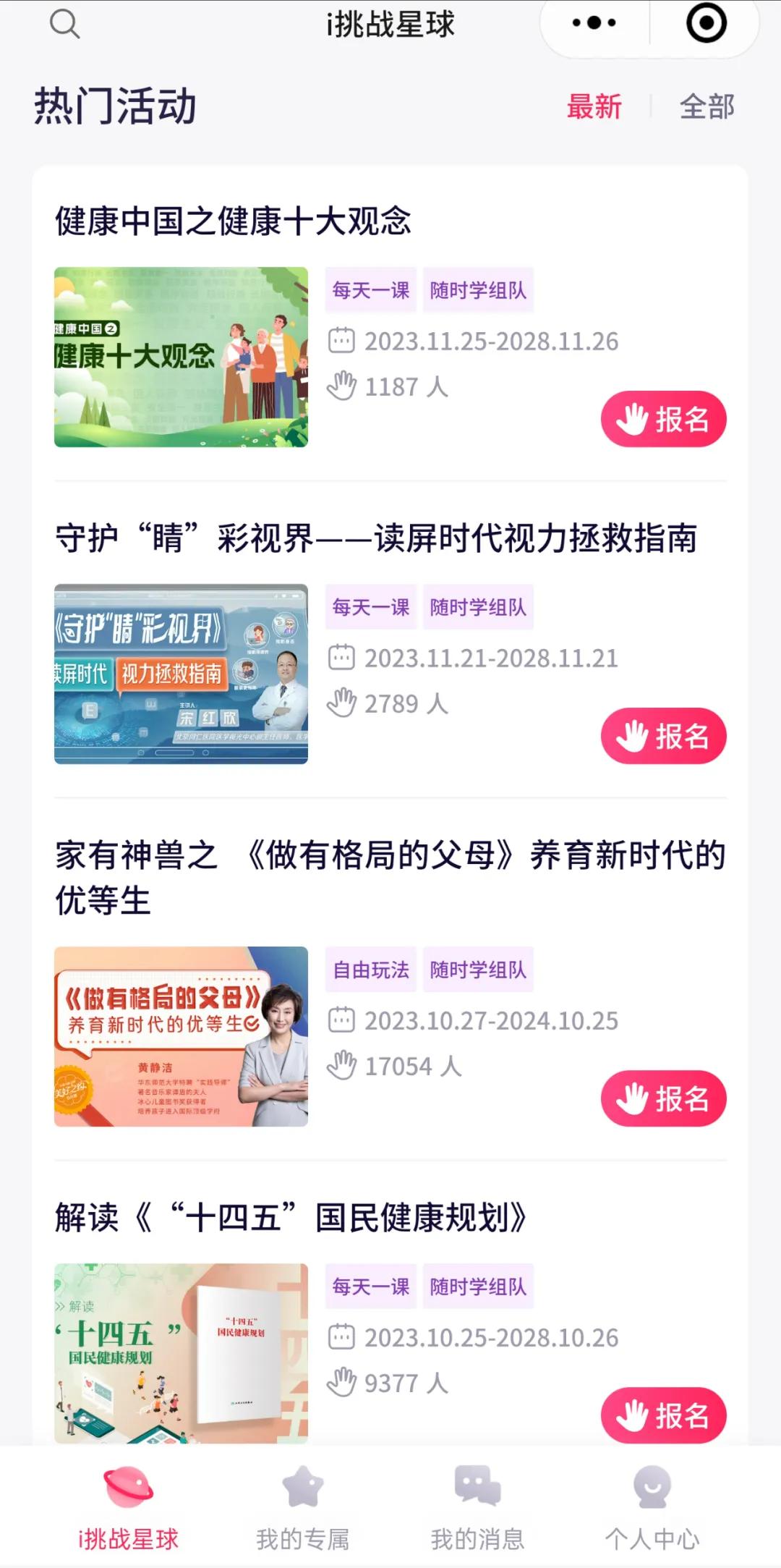The width and height of the screenshot is (781, 1568).
Task: Open the 视力拯救指南 cover image
Action: [181, 674]
